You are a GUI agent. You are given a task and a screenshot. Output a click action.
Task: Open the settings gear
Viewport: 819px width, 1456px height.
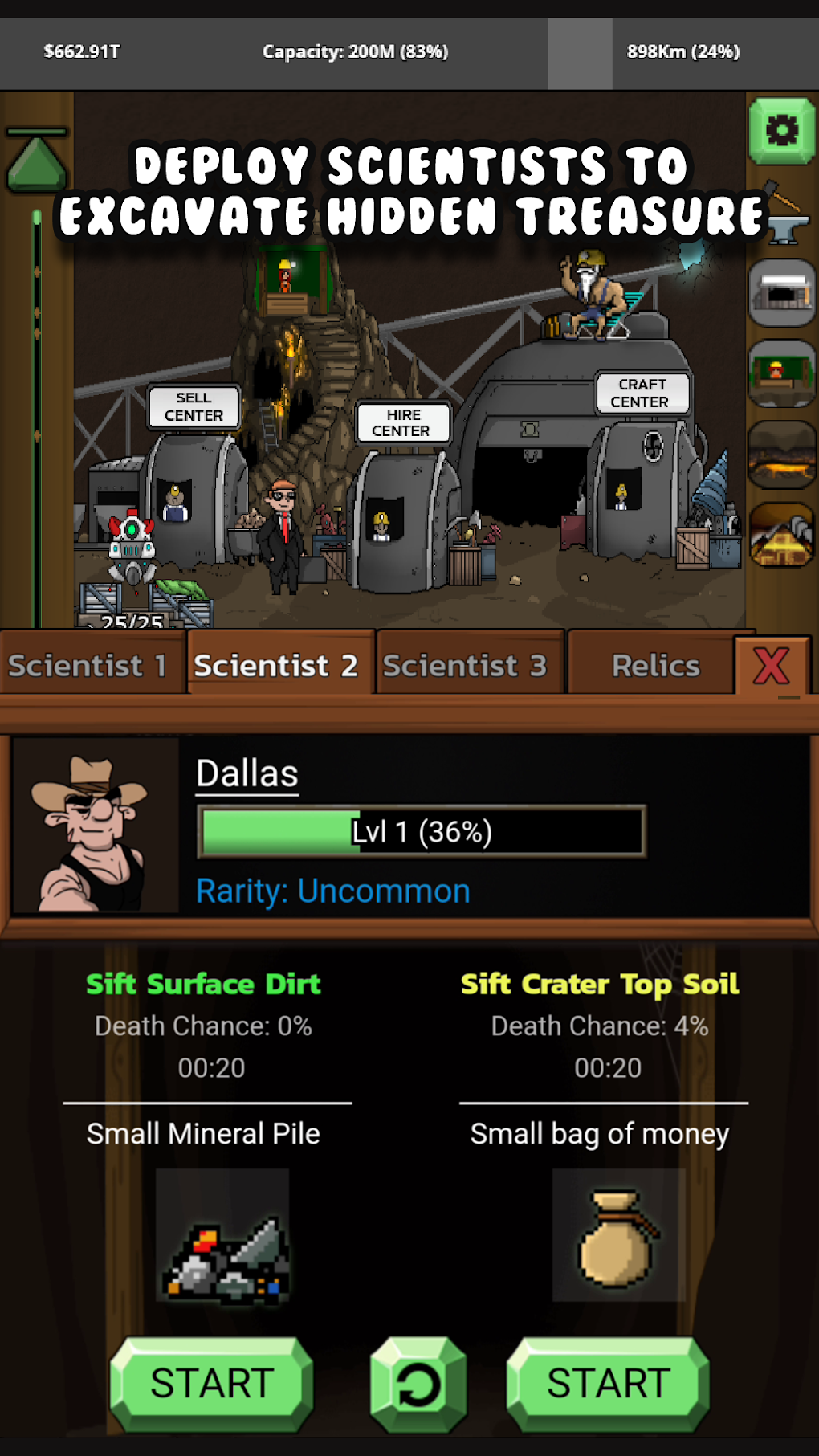click(781, 131)
